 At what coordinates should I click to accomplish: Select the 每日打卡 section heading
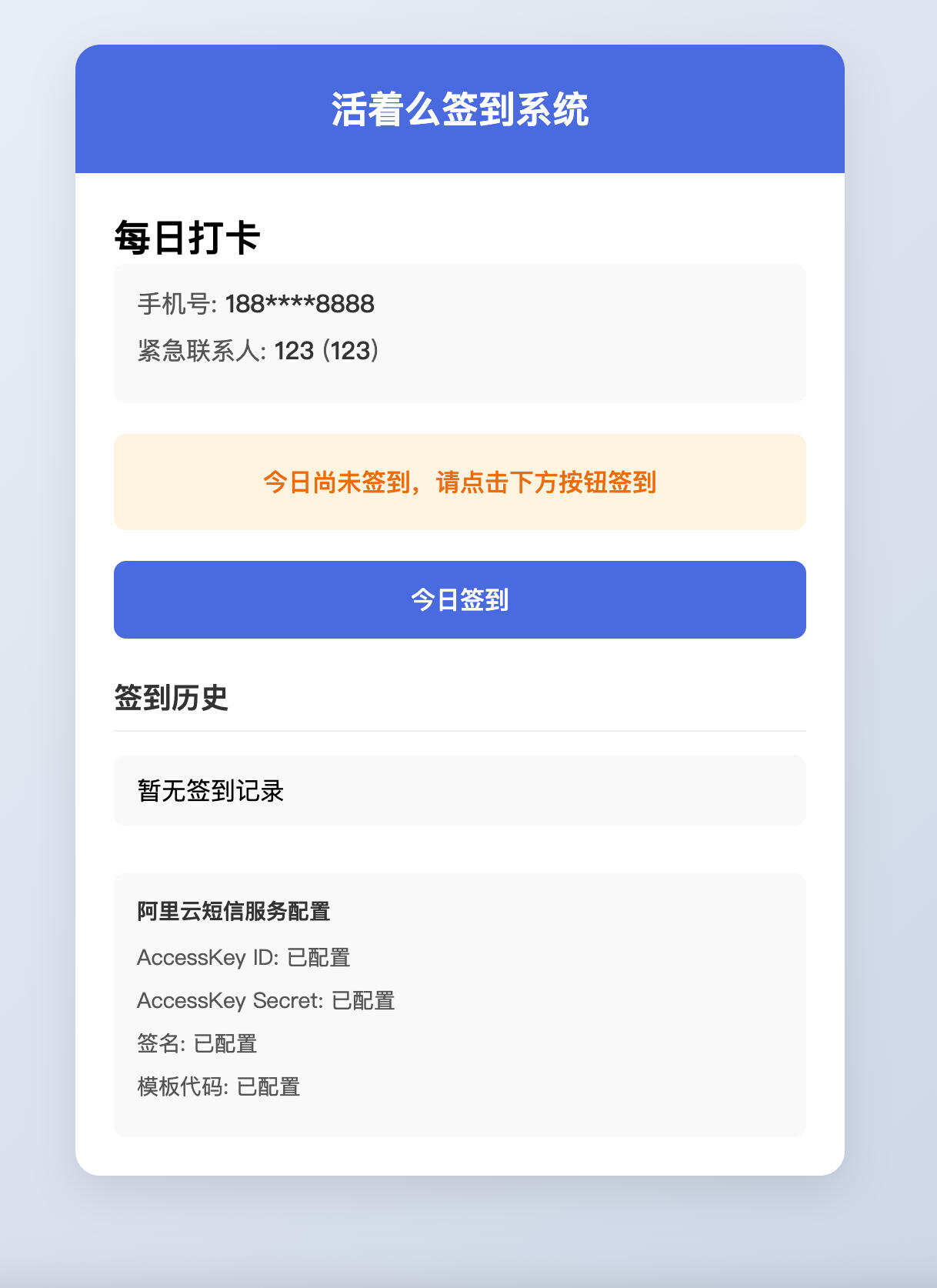tap(187, 238)
